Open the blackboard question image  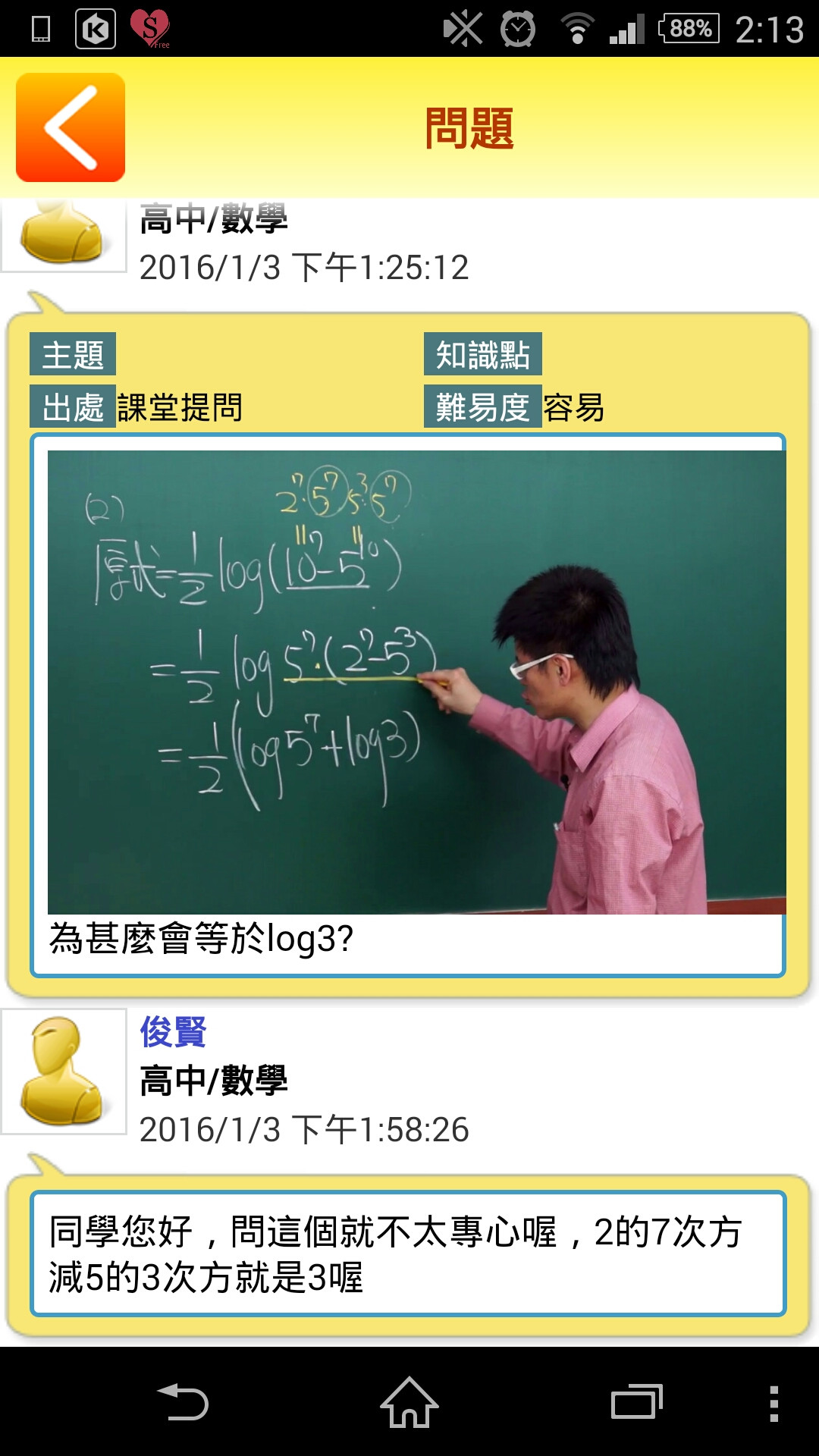click(x=416, y=682)
